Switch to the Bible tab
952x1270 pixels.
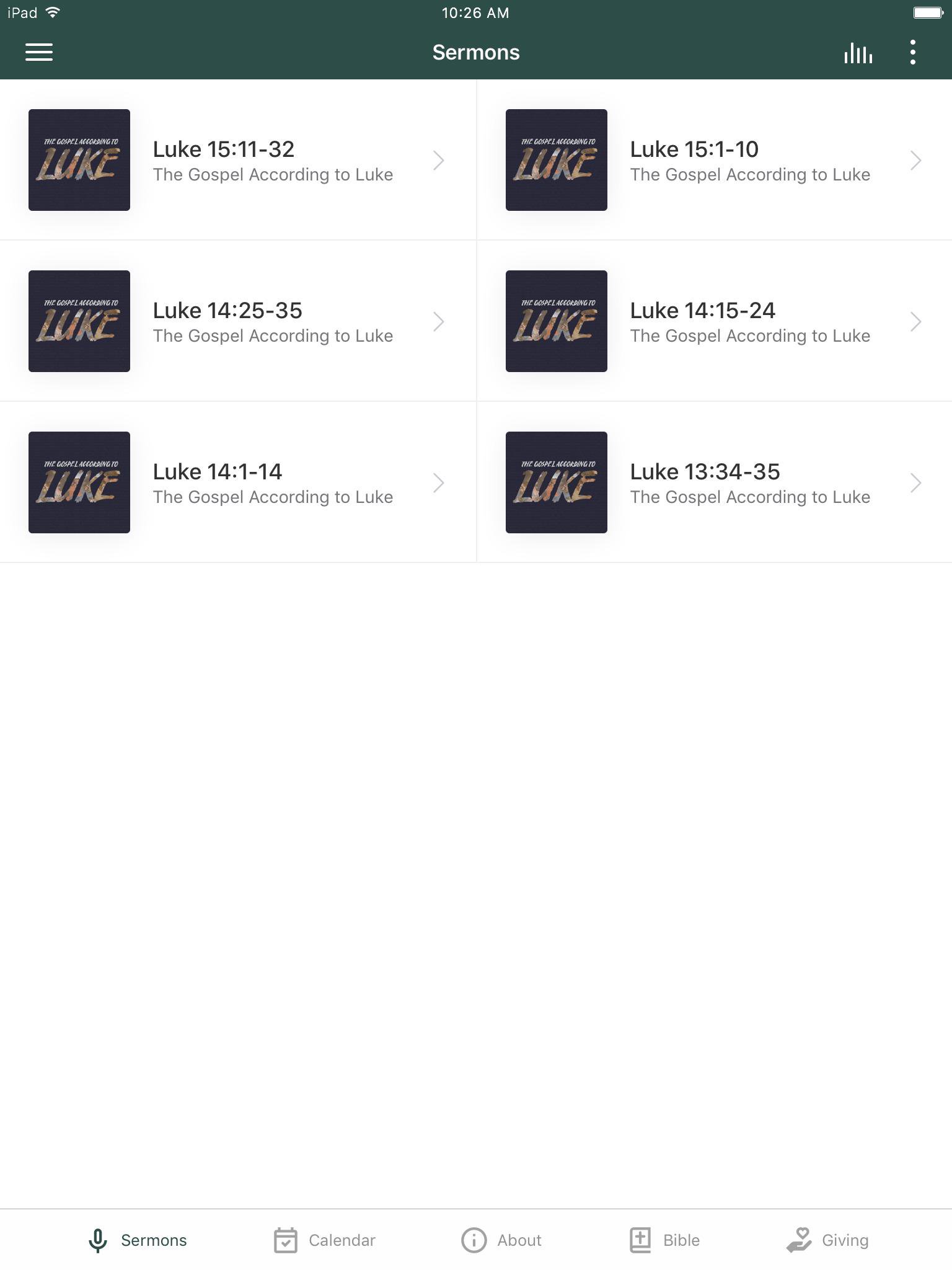click(664, 1240)
